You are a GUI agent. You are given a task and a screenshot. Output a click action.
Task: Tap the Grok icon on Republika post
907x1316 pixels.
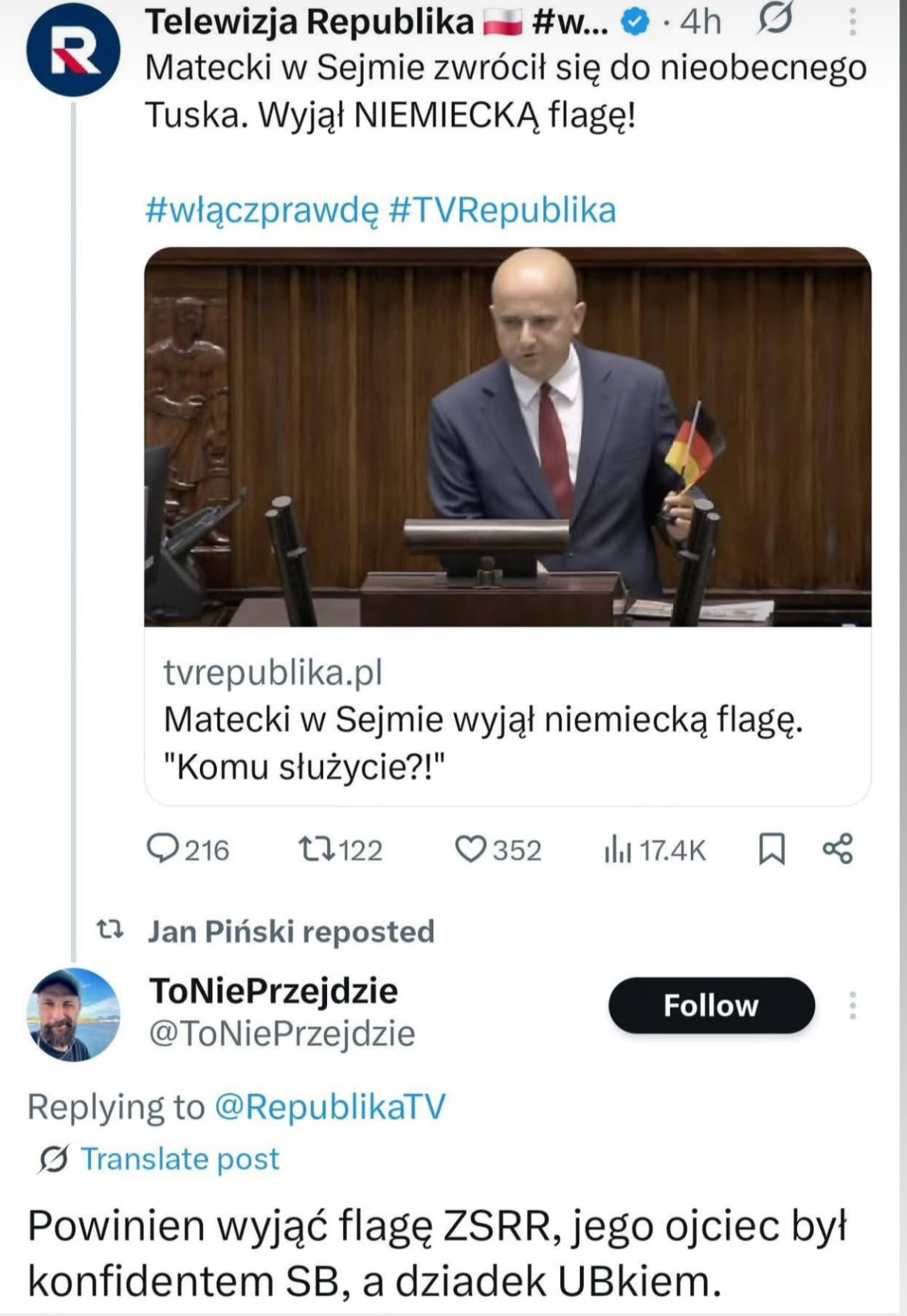(x=775, y=20)
